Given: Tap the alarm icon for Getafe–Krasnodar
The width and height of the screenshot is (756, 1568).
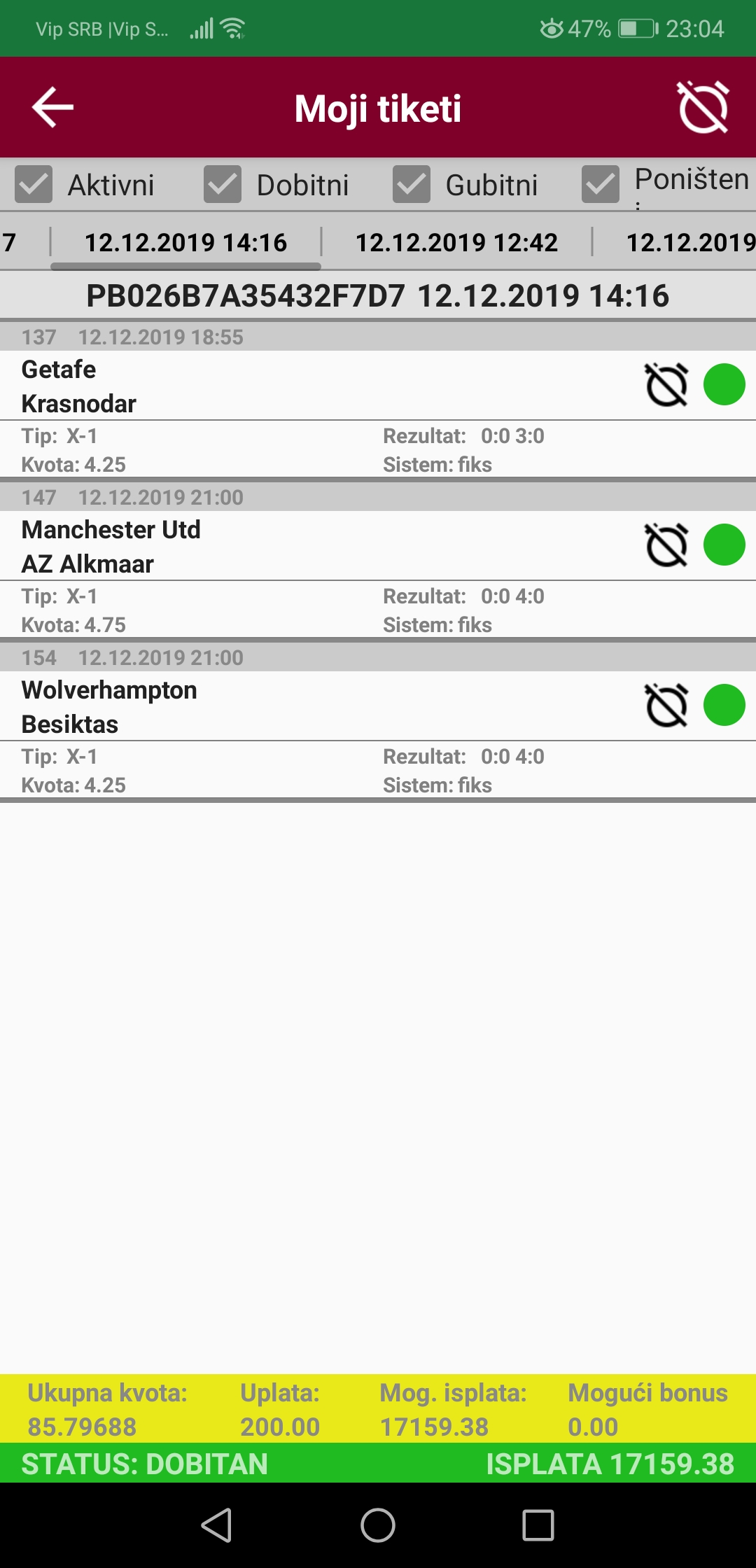Looking at the screenshot, I should coord(666,384).
